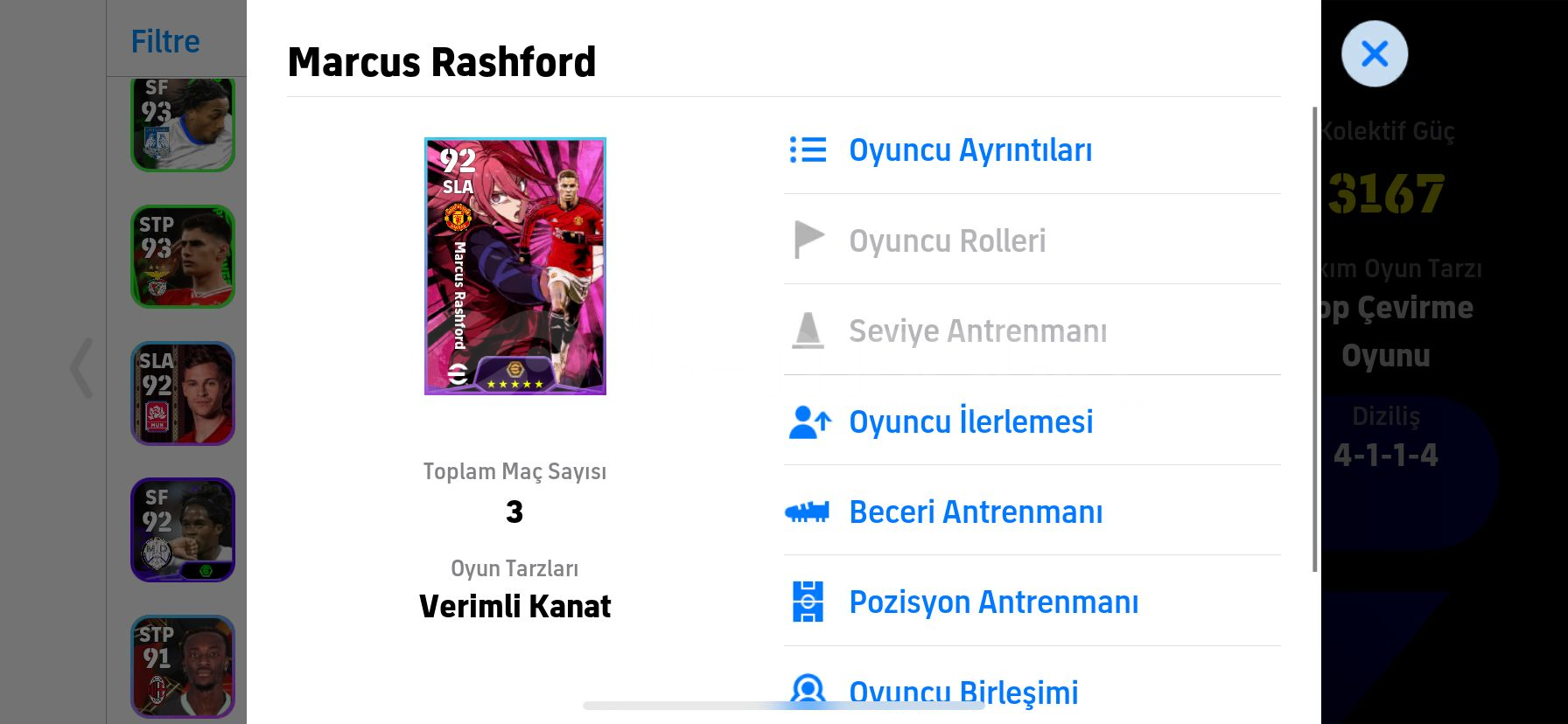
Task: Close the Marcus Rashford dialog
Action: coord(1374,54)
